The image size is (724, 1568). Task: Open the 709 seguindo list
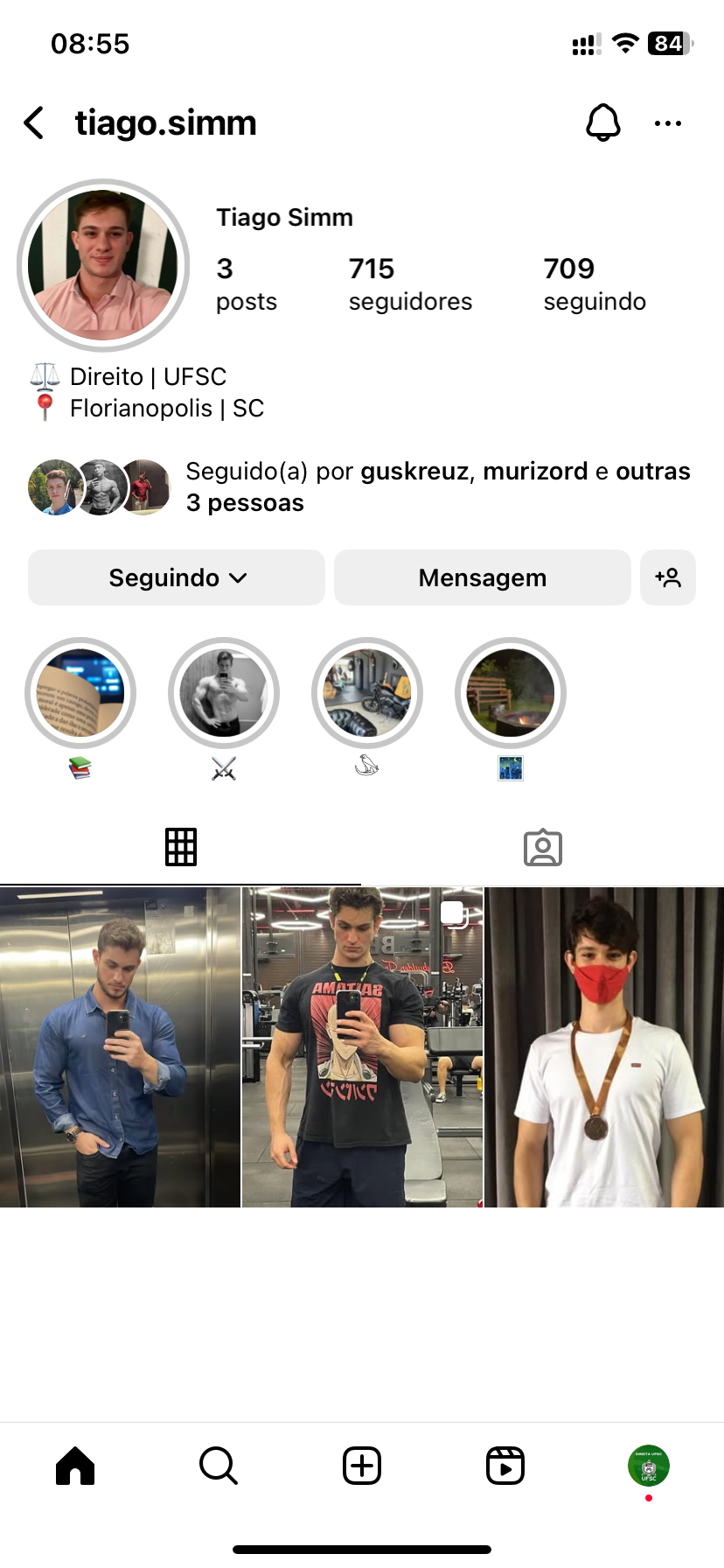(x=594, y=284)
